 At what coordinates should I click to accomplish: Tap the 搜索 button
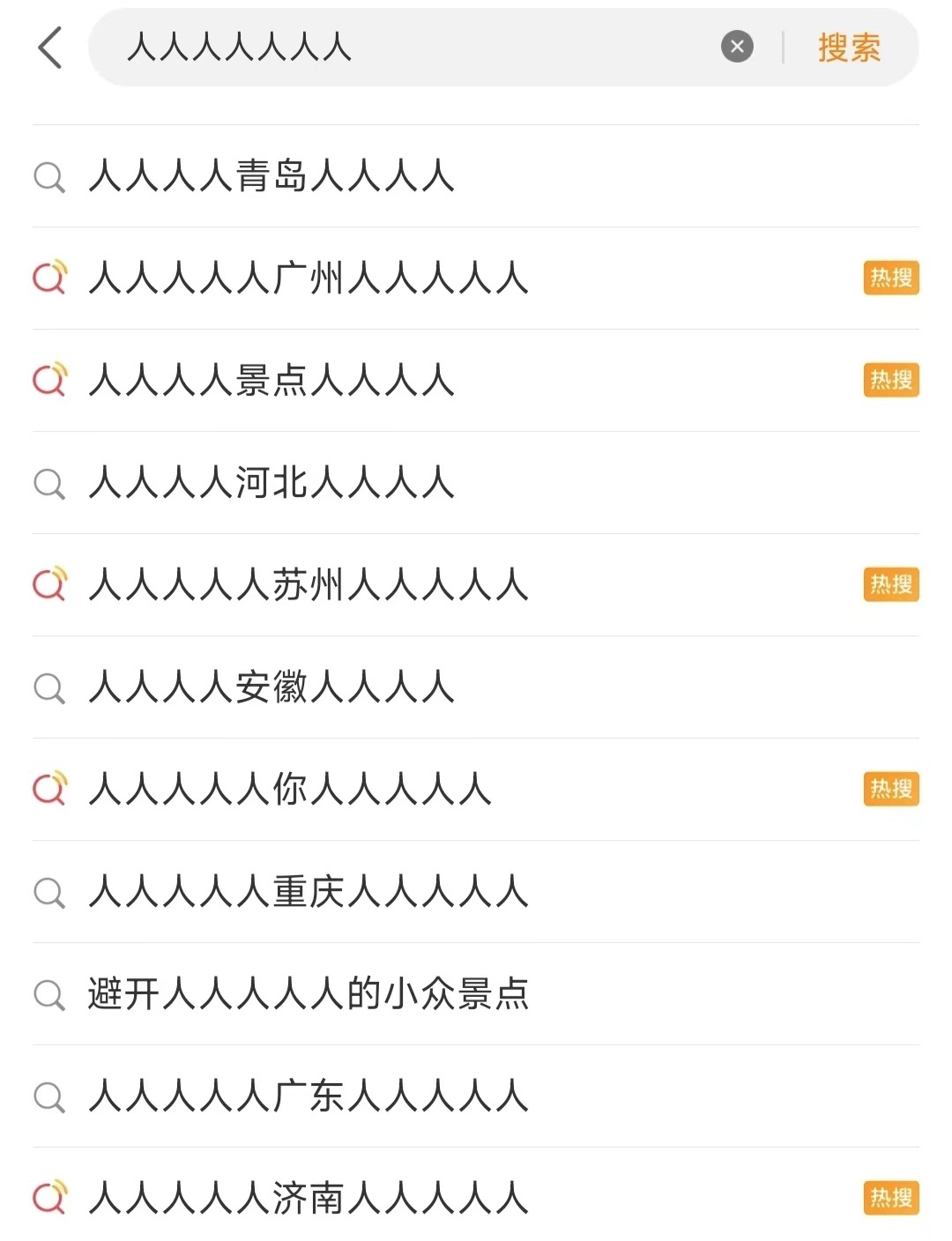pyautogui.click(x=849, y=48)
